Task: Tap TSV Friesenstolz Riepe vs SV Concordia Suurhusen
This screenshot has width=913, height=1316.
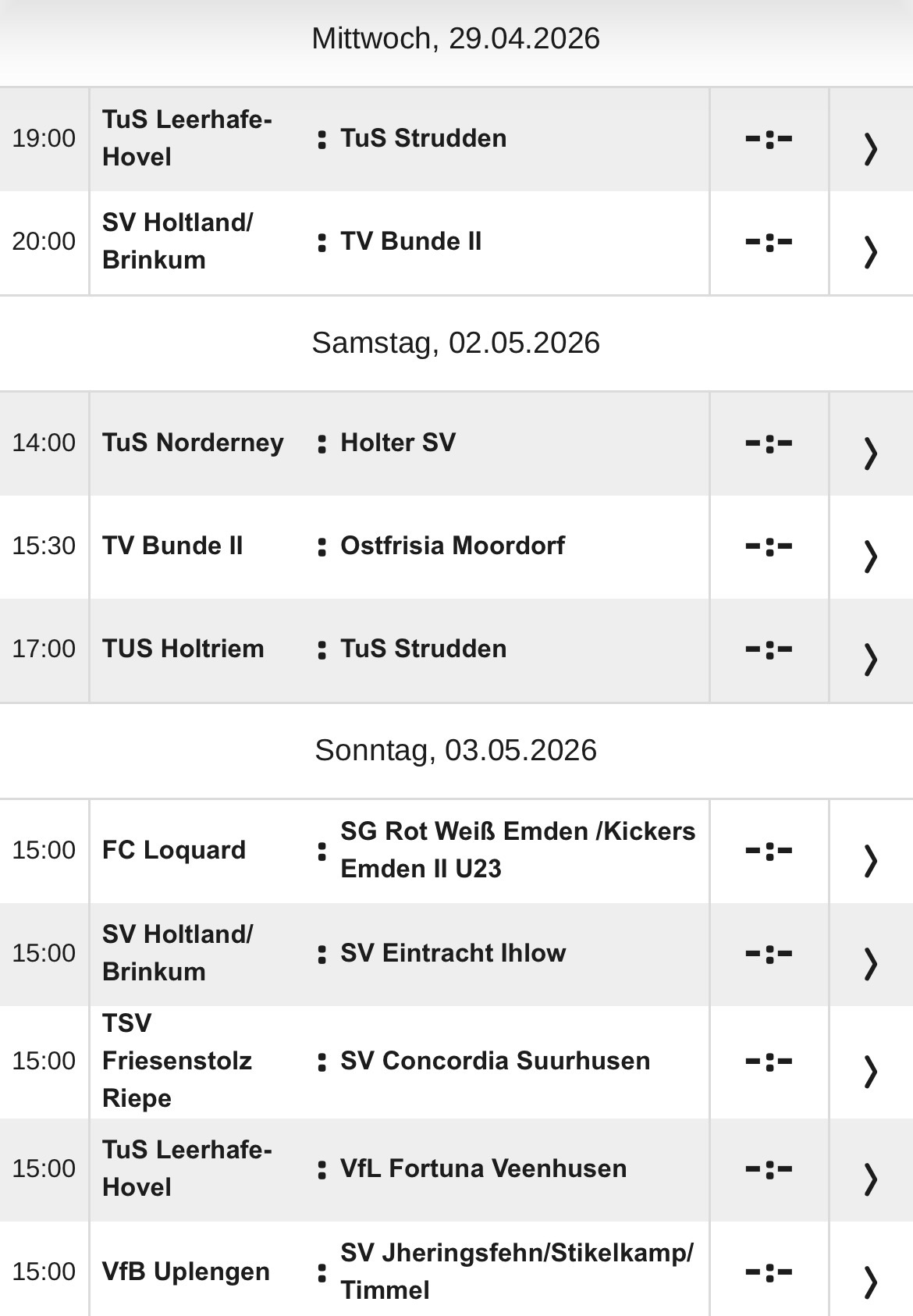Action: 870,1062
